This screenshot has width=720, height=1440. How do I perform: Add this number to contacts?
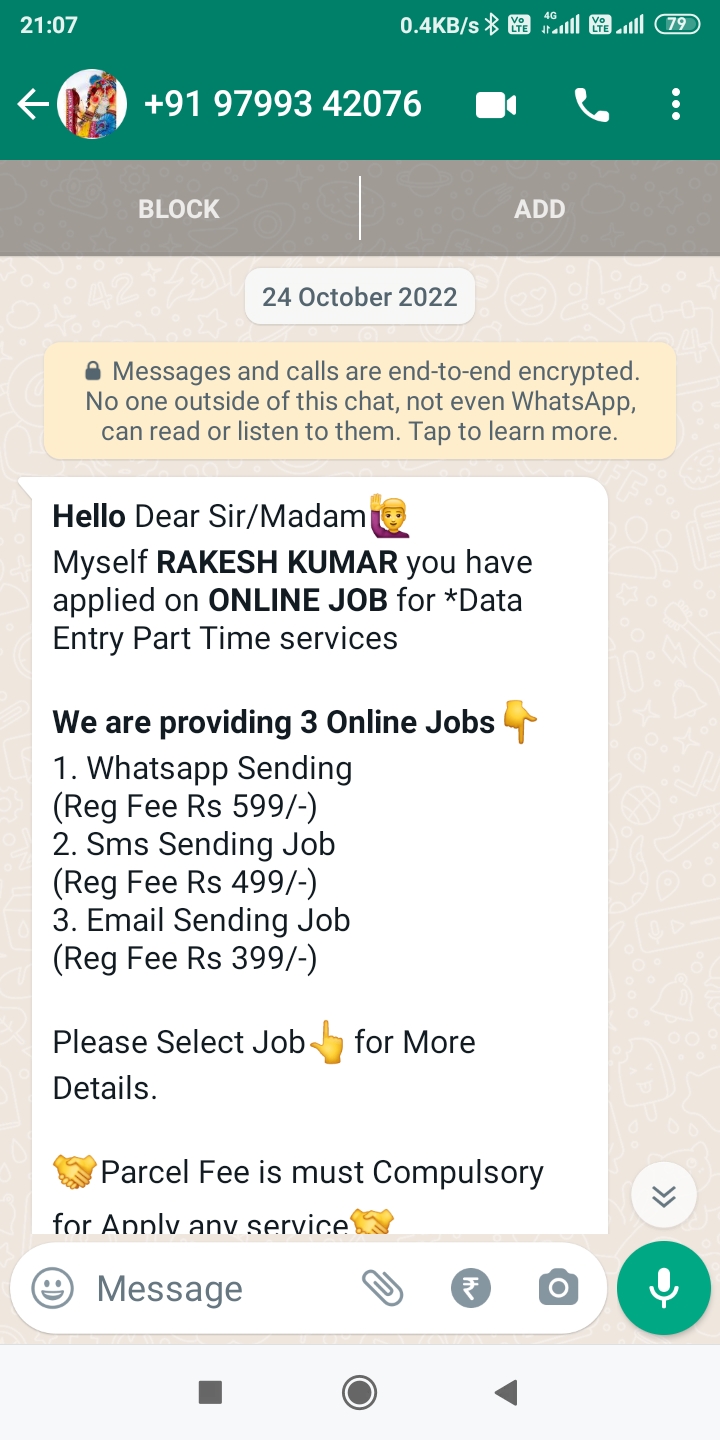tap(540, 209)
